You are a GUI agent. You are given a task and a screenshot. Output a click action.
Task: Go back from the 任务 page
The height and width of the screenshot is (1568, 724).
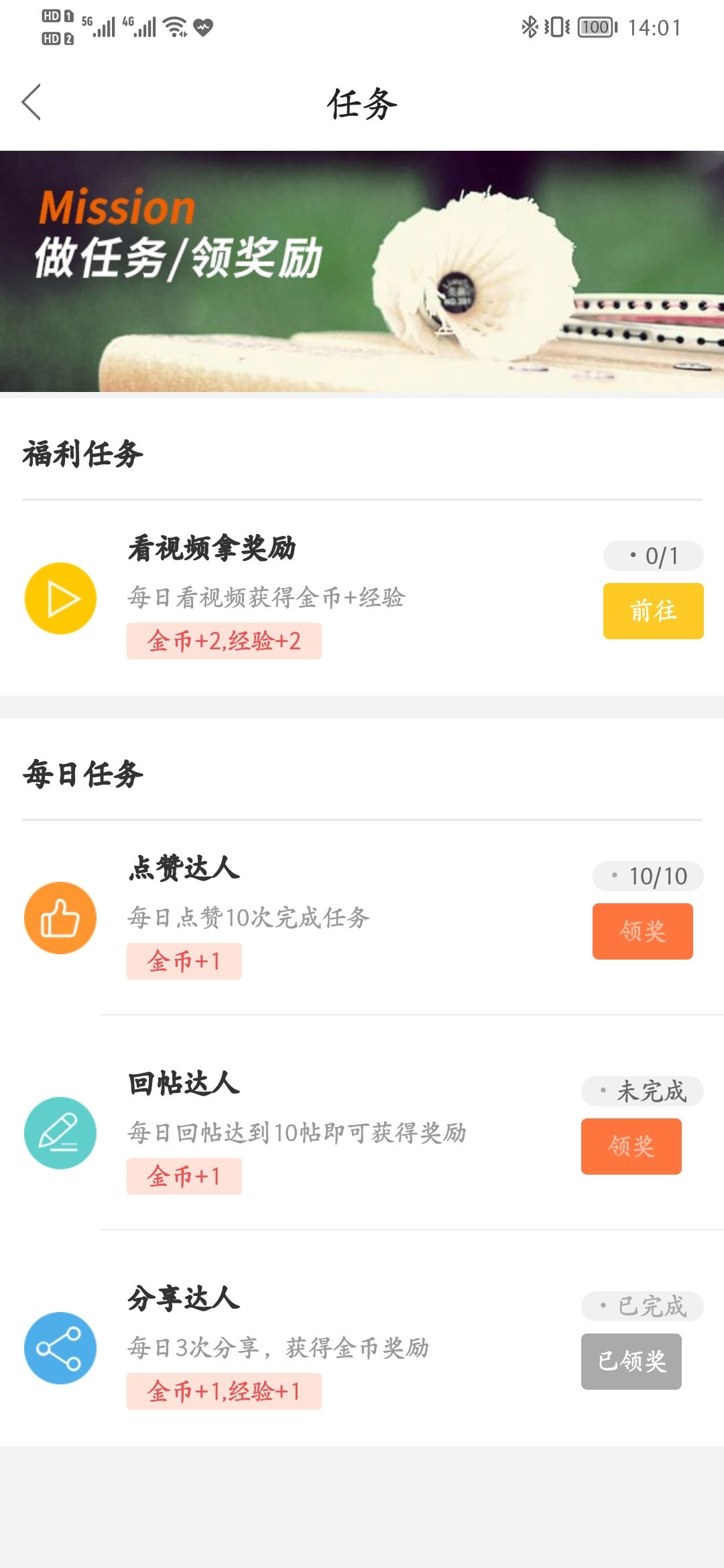click(32, 103)
